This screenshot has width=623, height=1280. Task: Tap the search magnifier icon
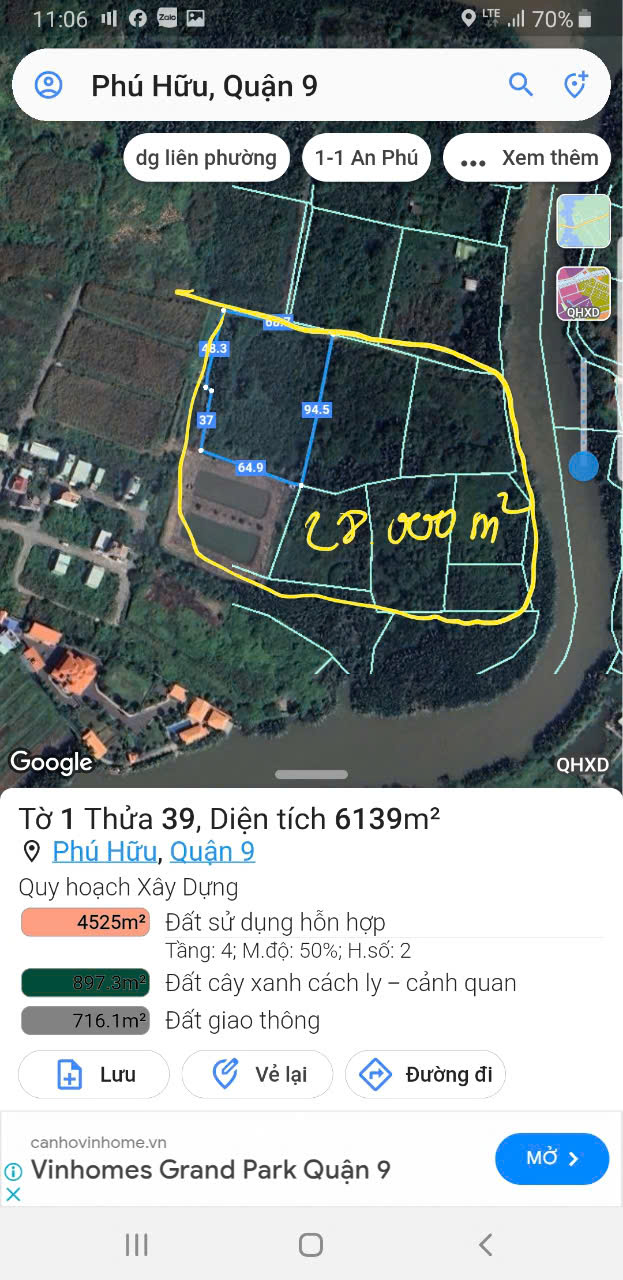point(520,85)
